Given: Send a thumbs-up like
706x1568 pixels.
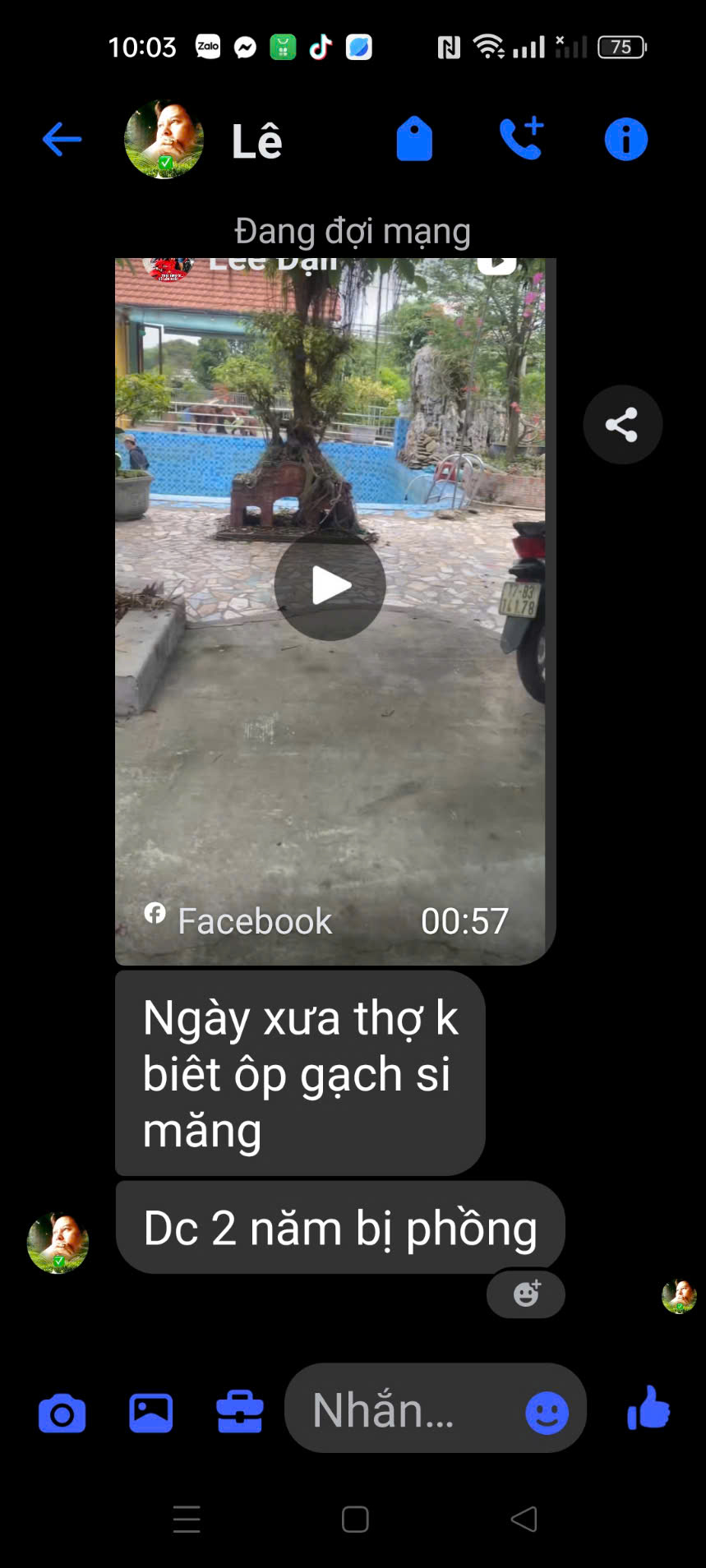Looking at the screenshot, I should click(x=648, y=1409).
